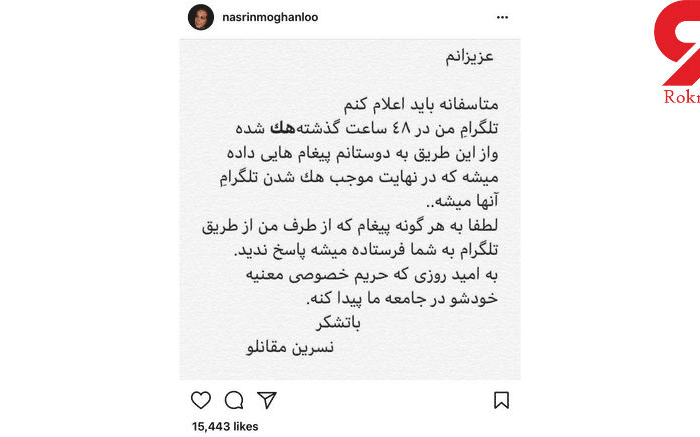Share this post via the paper plane
The image size is (700, 437).
[x=267, y=400]
